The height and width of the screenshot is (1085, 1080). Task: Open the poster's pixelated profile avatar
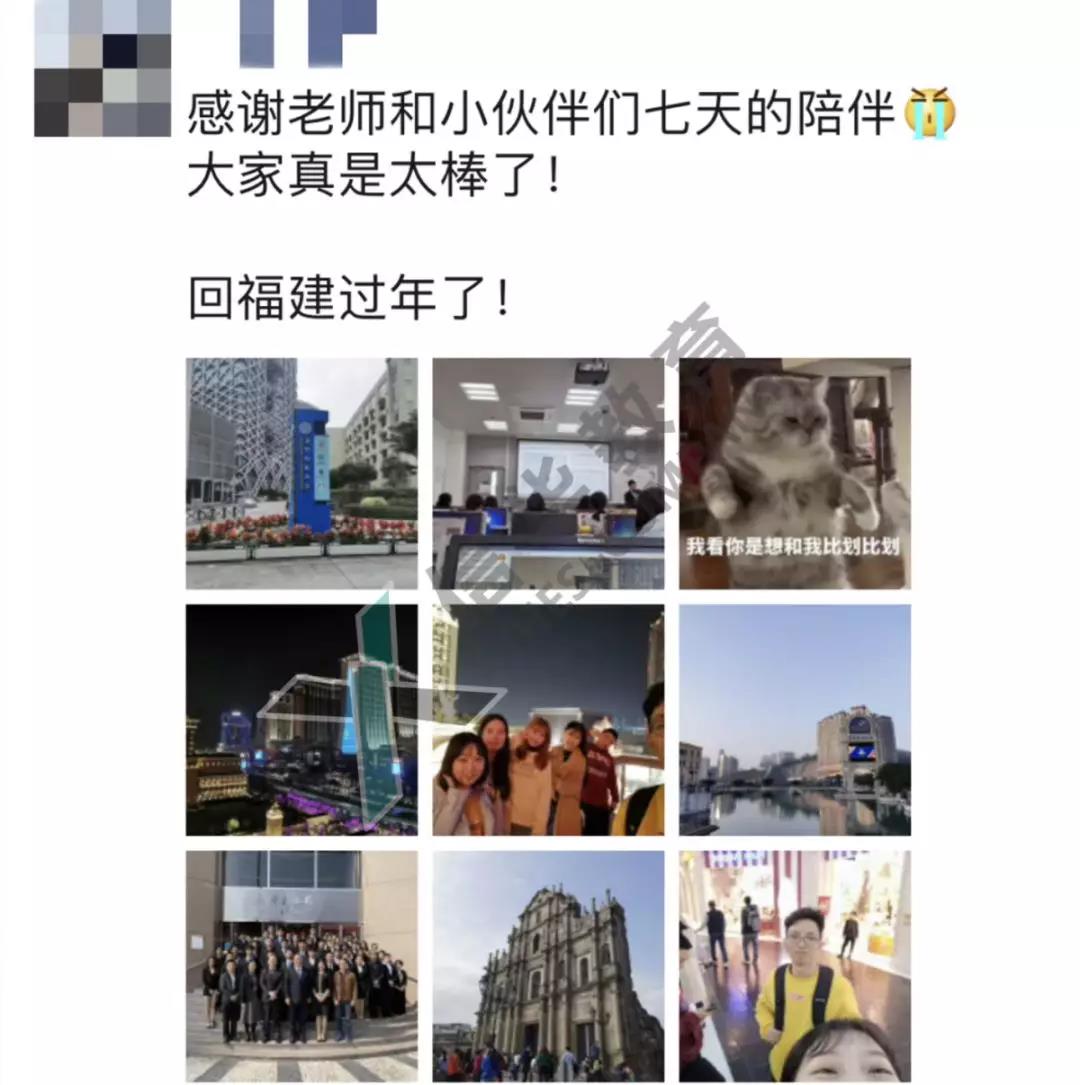pos(103,68)
